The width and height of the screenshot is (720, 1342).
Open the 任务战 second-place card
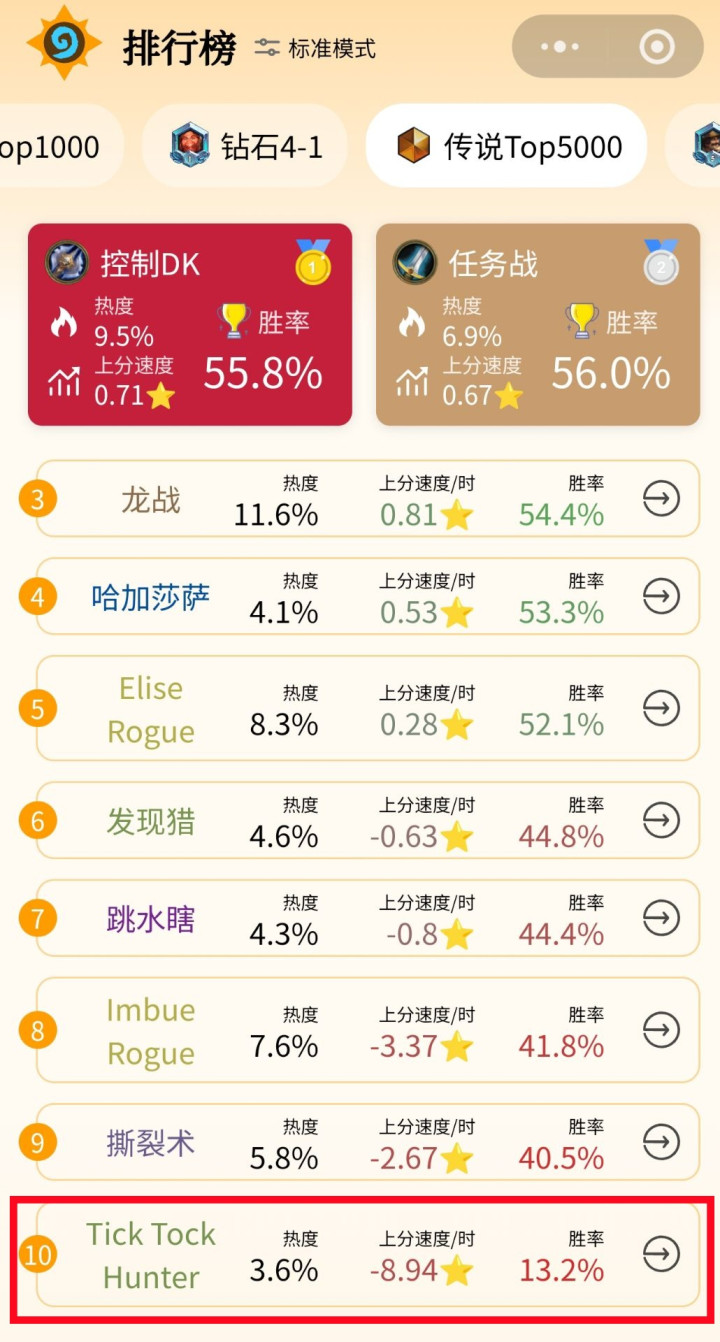pyautogui.click(x=538, y=325)
